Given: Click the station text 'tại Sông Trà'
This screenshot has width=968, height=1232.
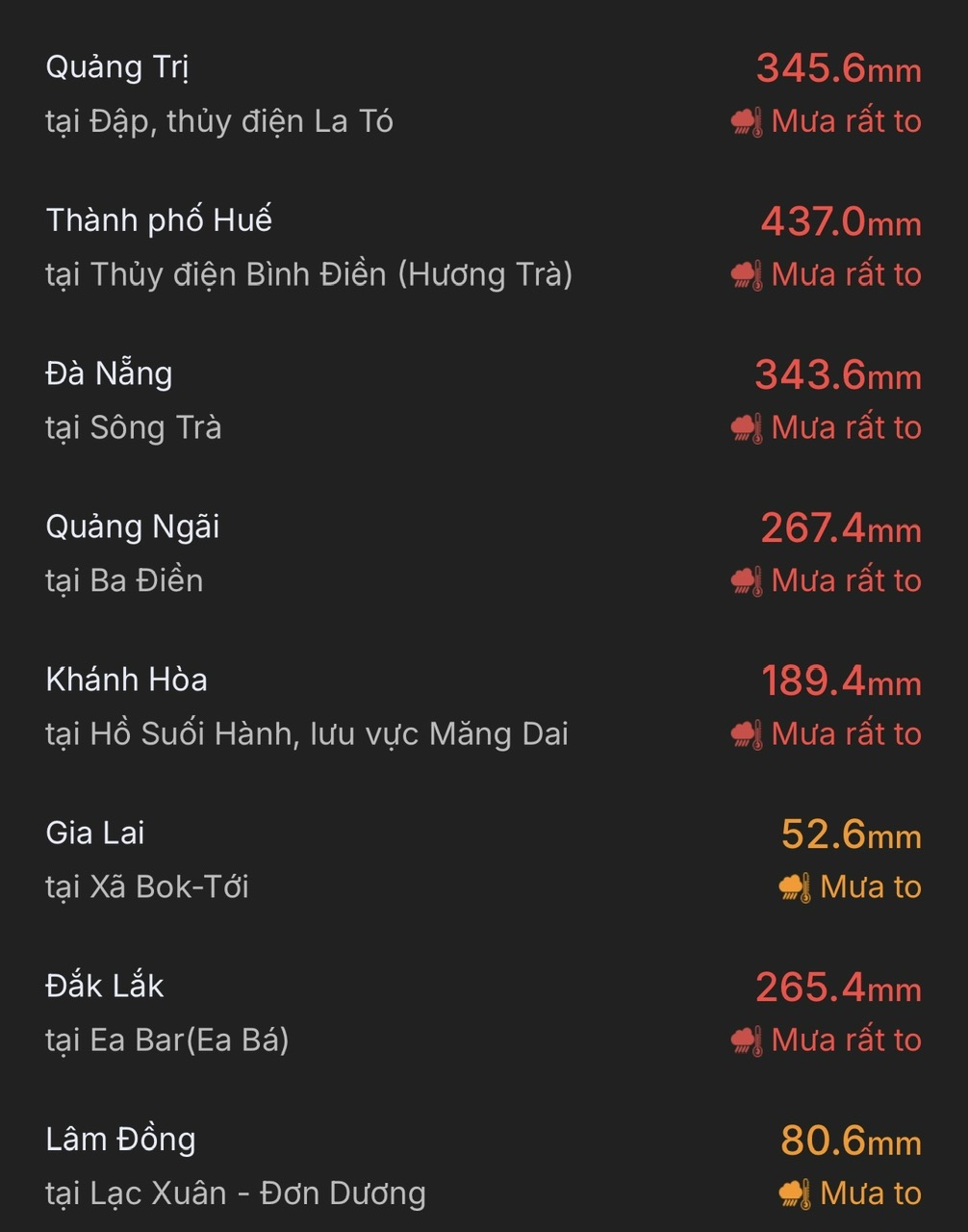Looking at the screenshot, I should [135, 427].
